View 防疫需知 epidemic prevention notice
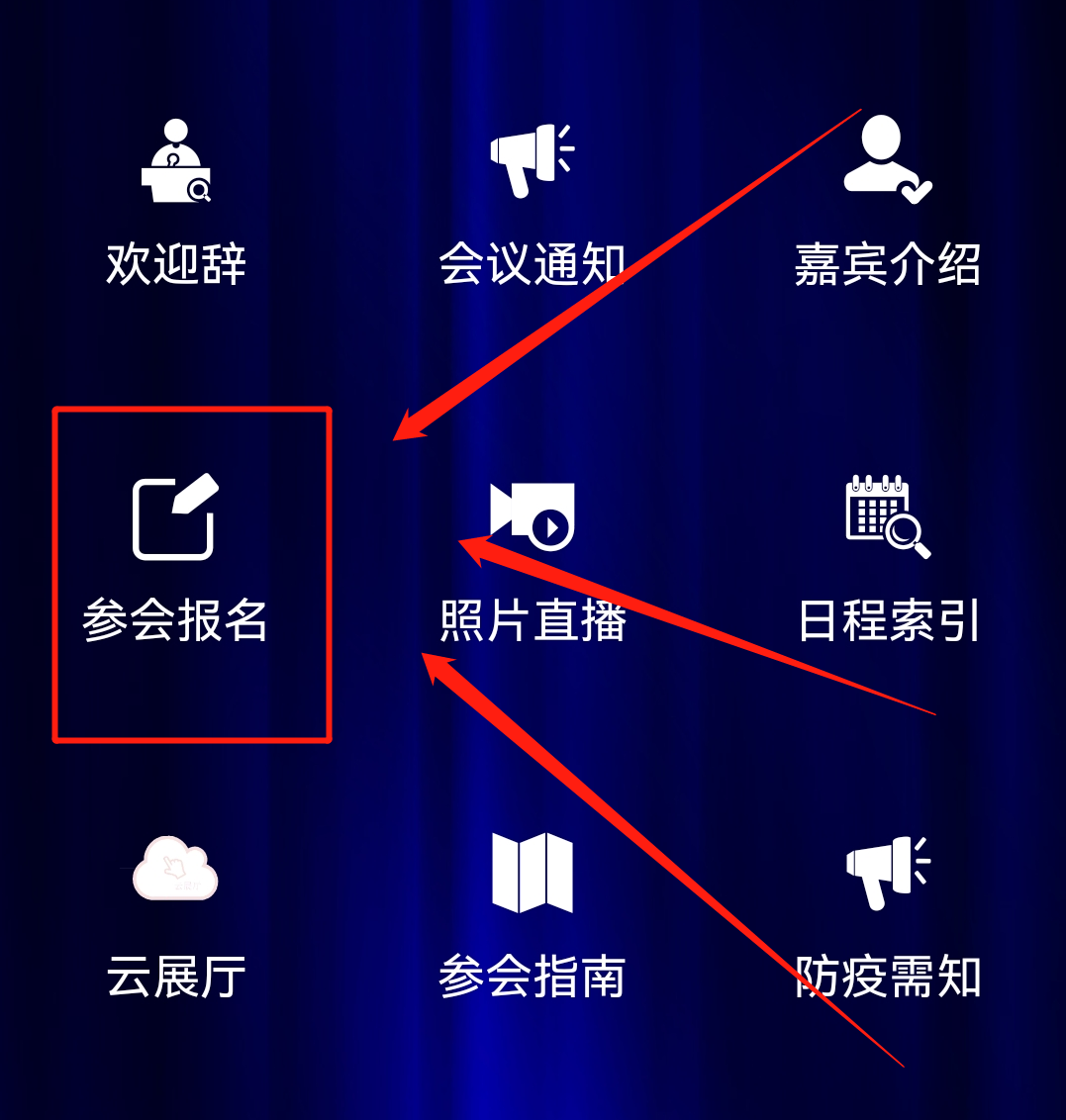The image size is (1066, 1120). point(888,915)
